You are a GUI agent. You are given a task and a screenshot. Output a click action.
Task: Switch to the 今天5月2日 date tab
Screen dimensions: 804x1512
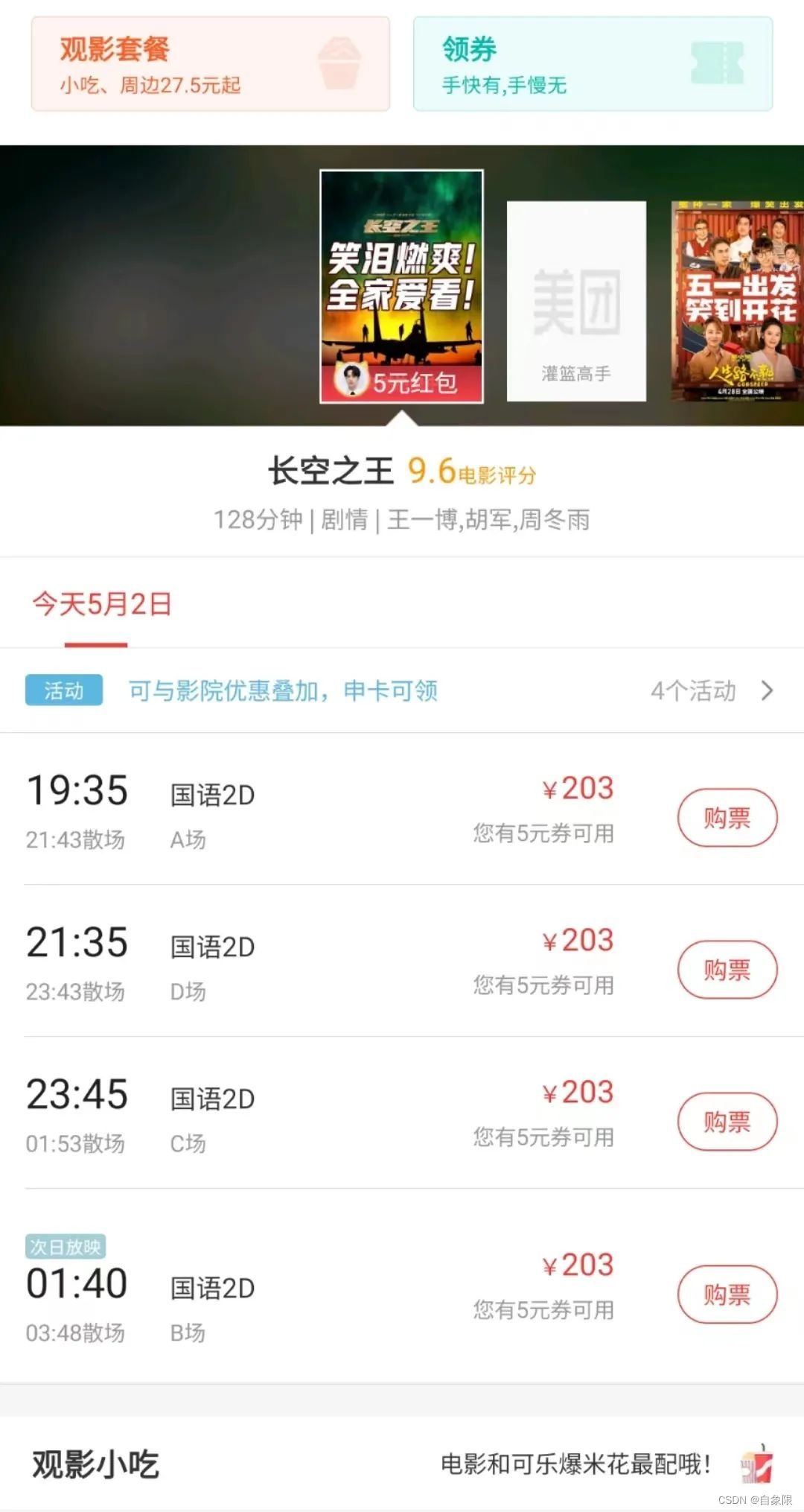coord(101,605)
